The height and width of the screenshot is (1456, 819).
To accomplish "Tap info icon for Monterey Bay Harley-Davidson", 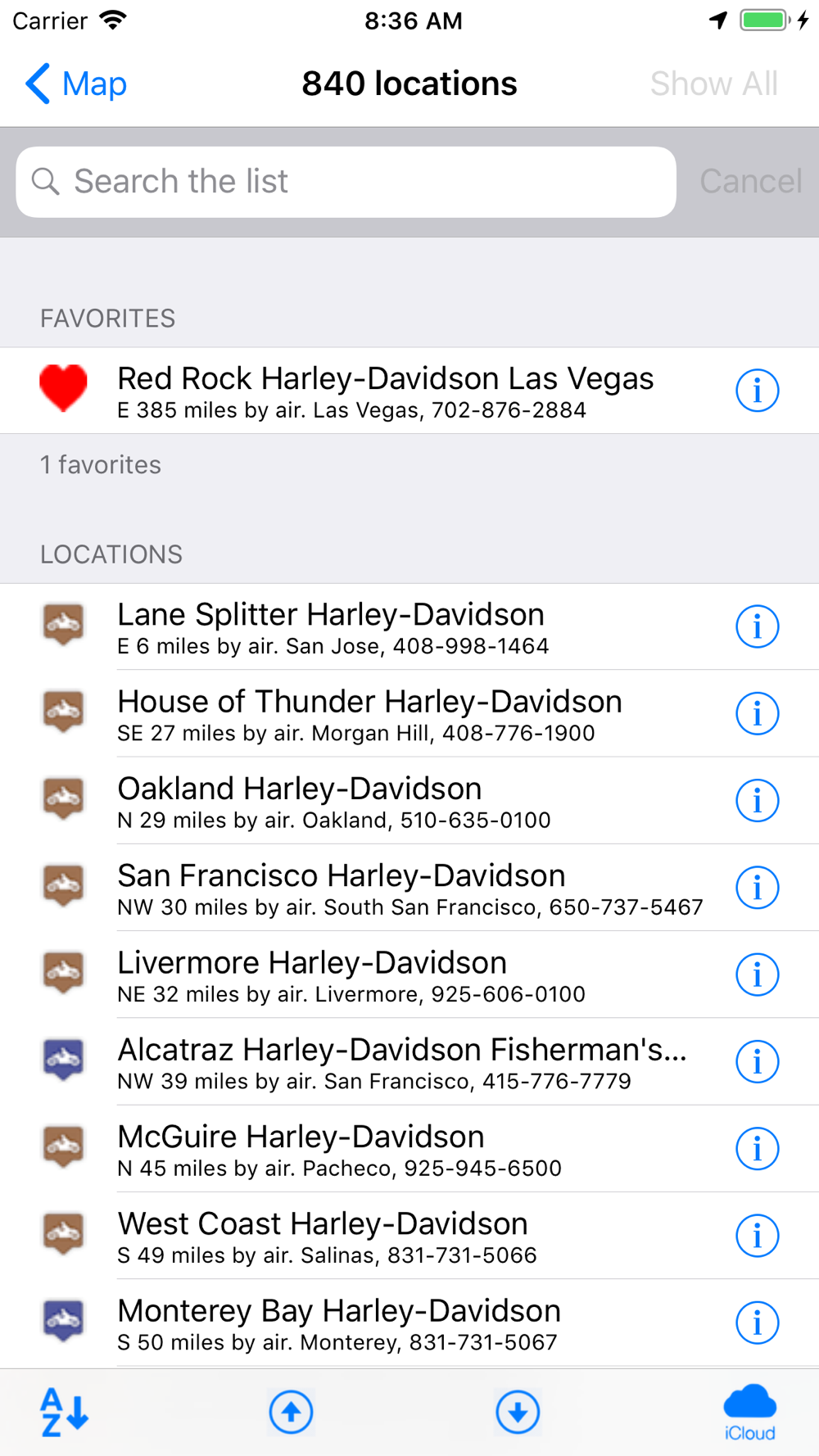I will pos(757,1323).
